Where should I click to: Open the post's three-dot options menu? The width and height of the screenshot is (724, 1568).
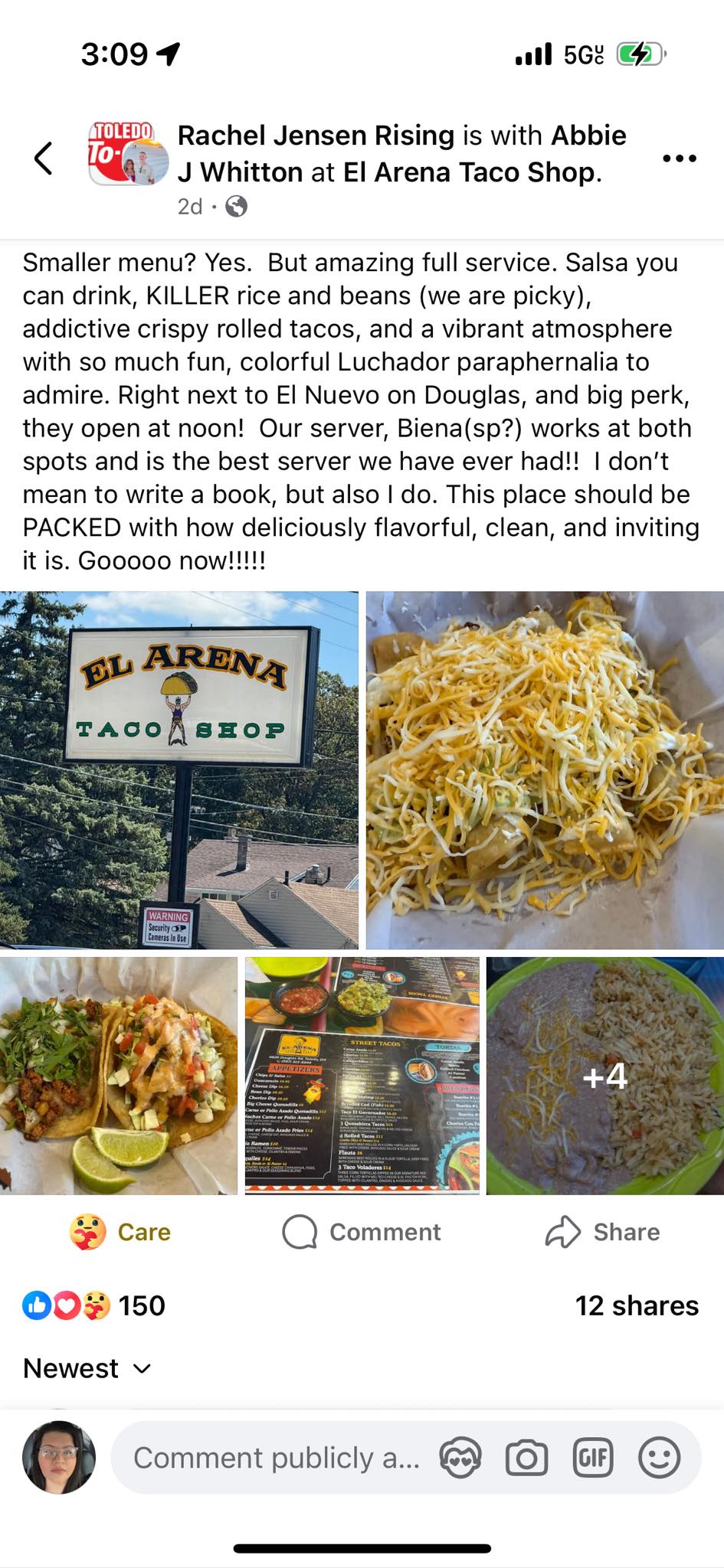click(679, 158)
